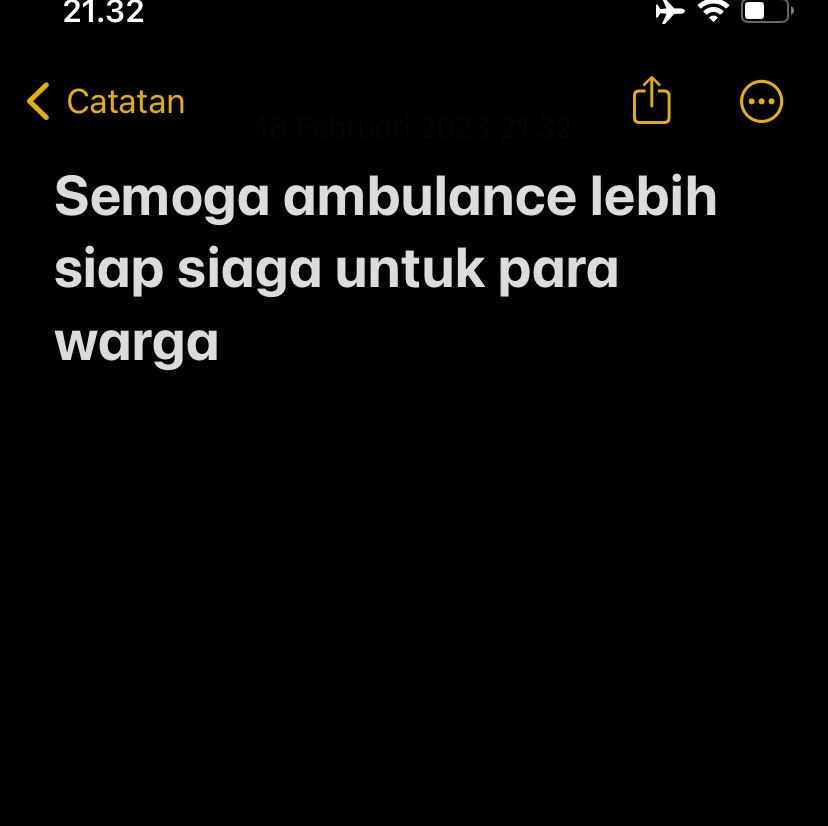828x826 pixels.
Task: Tap the note text to edit
Action: point(385,269)
